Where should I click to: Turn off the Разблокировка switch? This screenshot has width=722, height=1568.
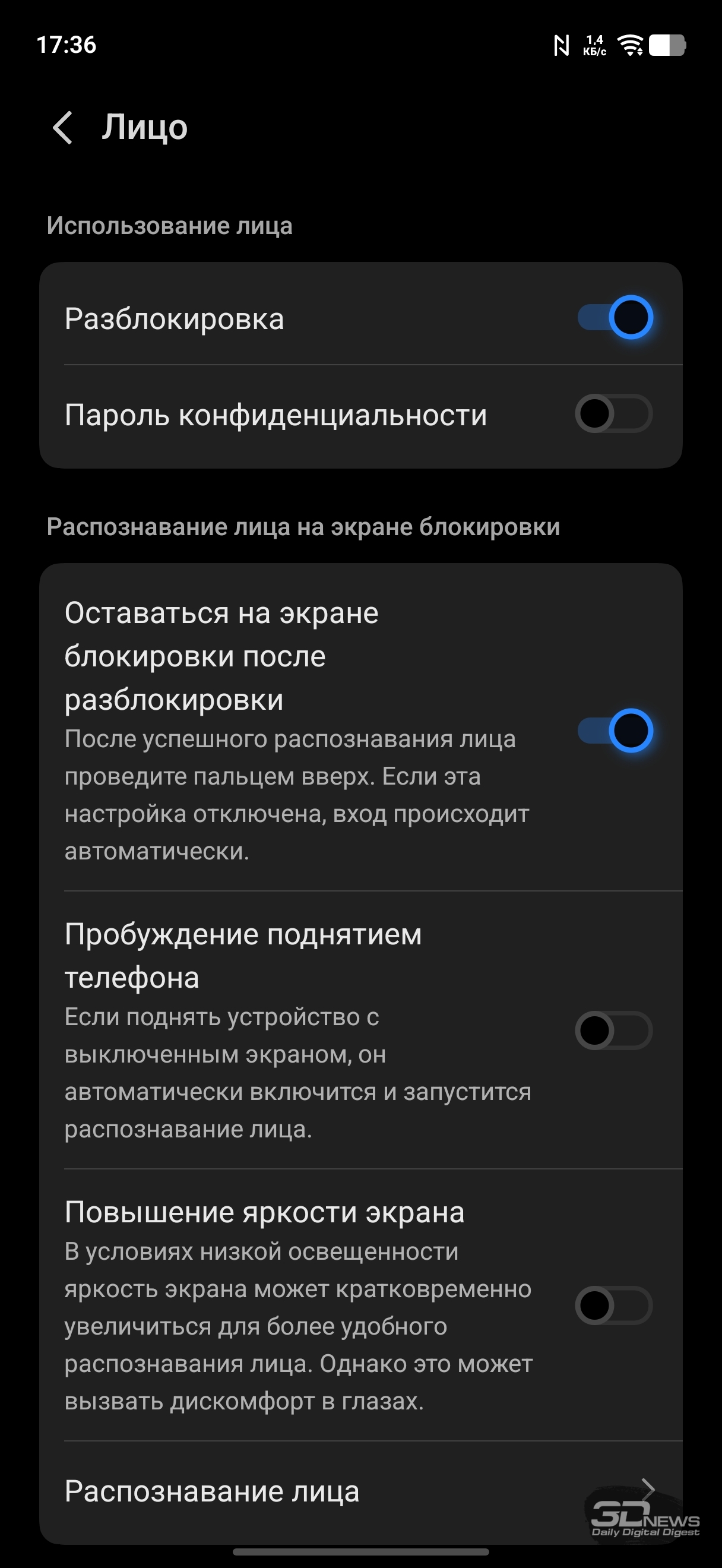pyautogui.click(x=615, y=317)
